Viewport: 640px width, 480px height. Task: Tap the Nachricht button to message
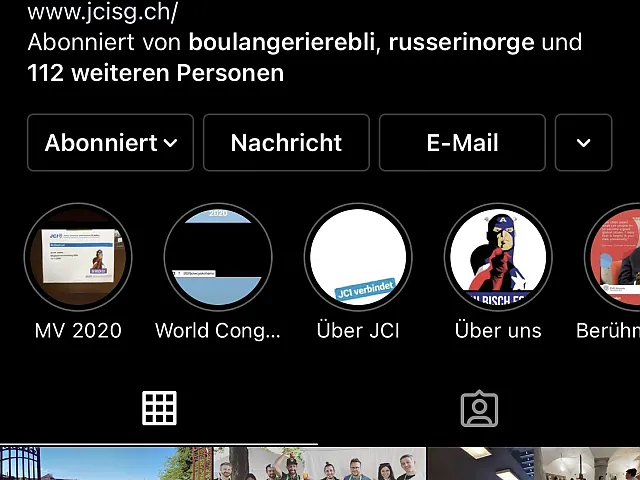pos(286,143)
